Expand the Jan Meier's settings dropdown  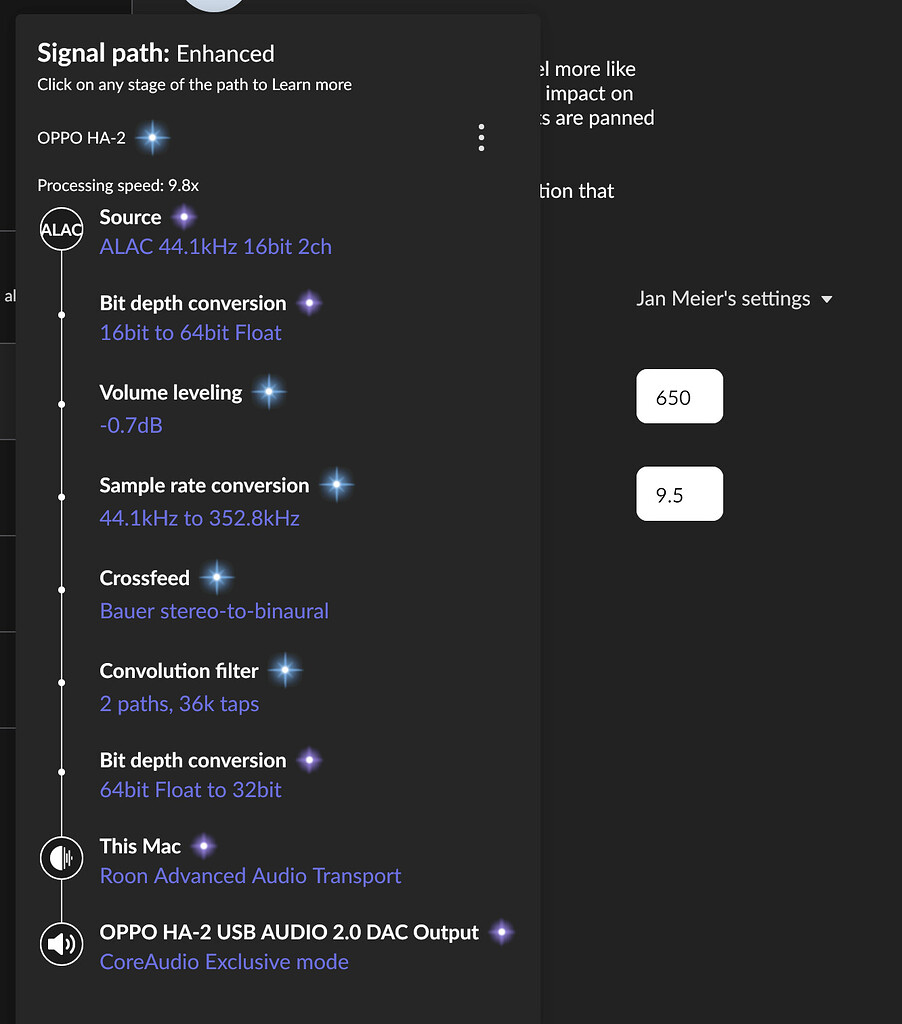[x=734, y=299]
